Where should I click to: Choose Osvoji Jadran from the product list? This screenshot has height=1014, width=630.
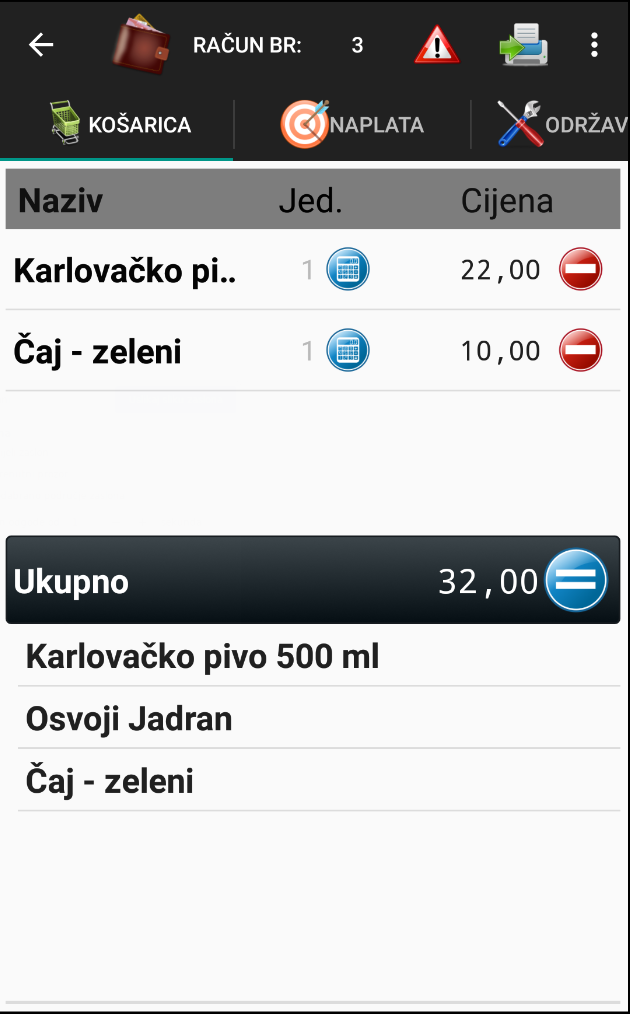click(x=319, y=718)
